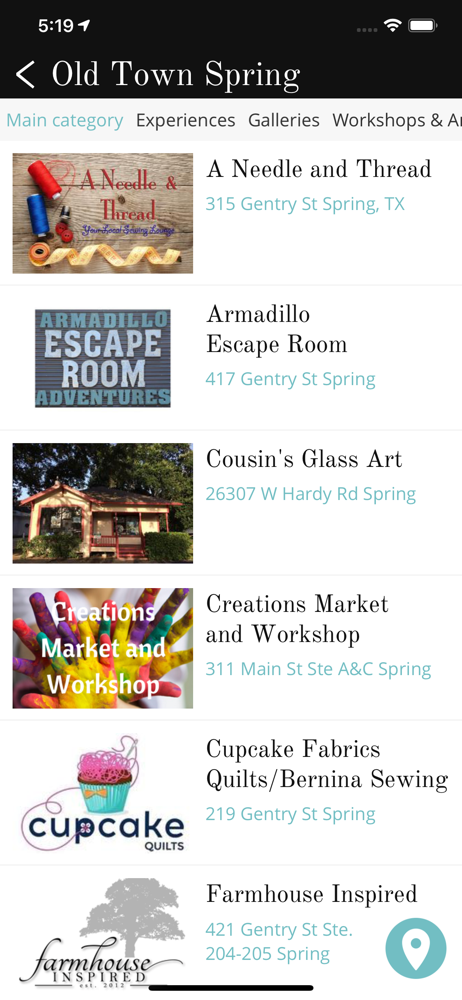View Cousin's Glass Art details
Viewport: 462px width, 1000px height.
231,503
